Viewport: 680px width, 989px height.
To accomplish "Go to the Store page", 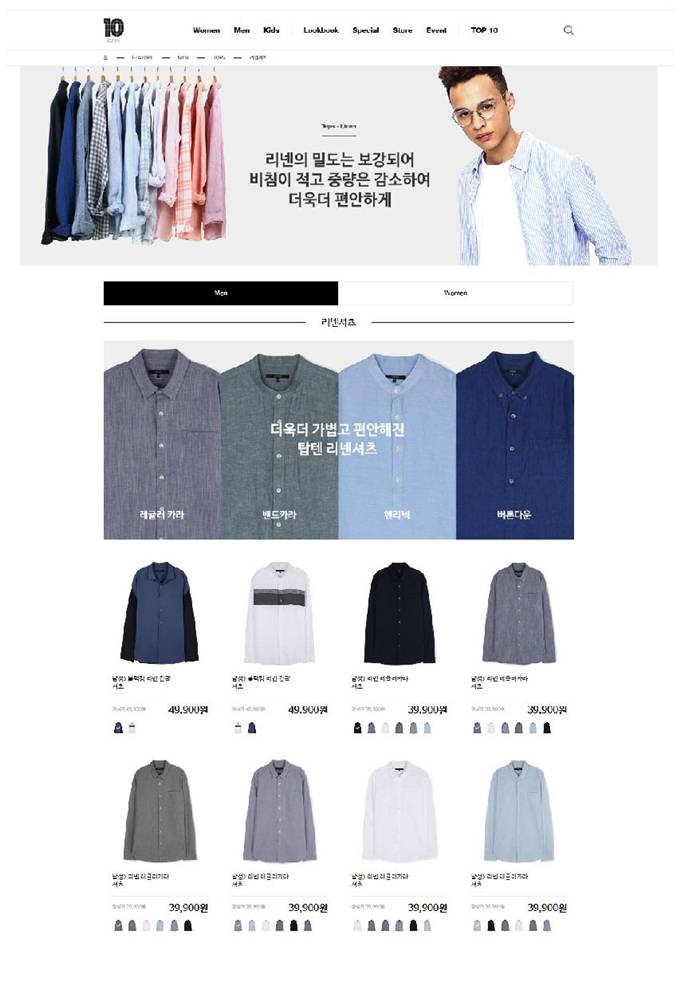I will click(402, 30).
